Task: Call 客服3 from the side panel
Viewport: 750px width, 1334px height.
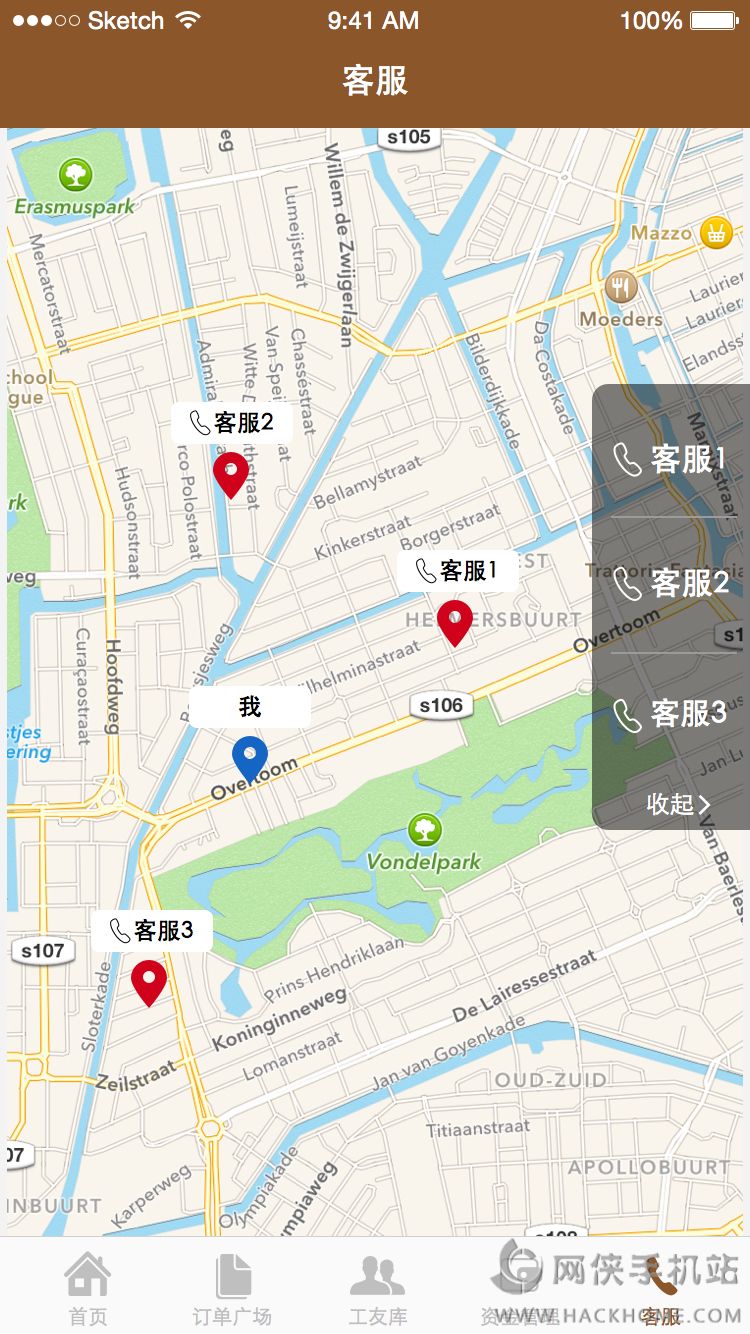Action: [671, 714]
